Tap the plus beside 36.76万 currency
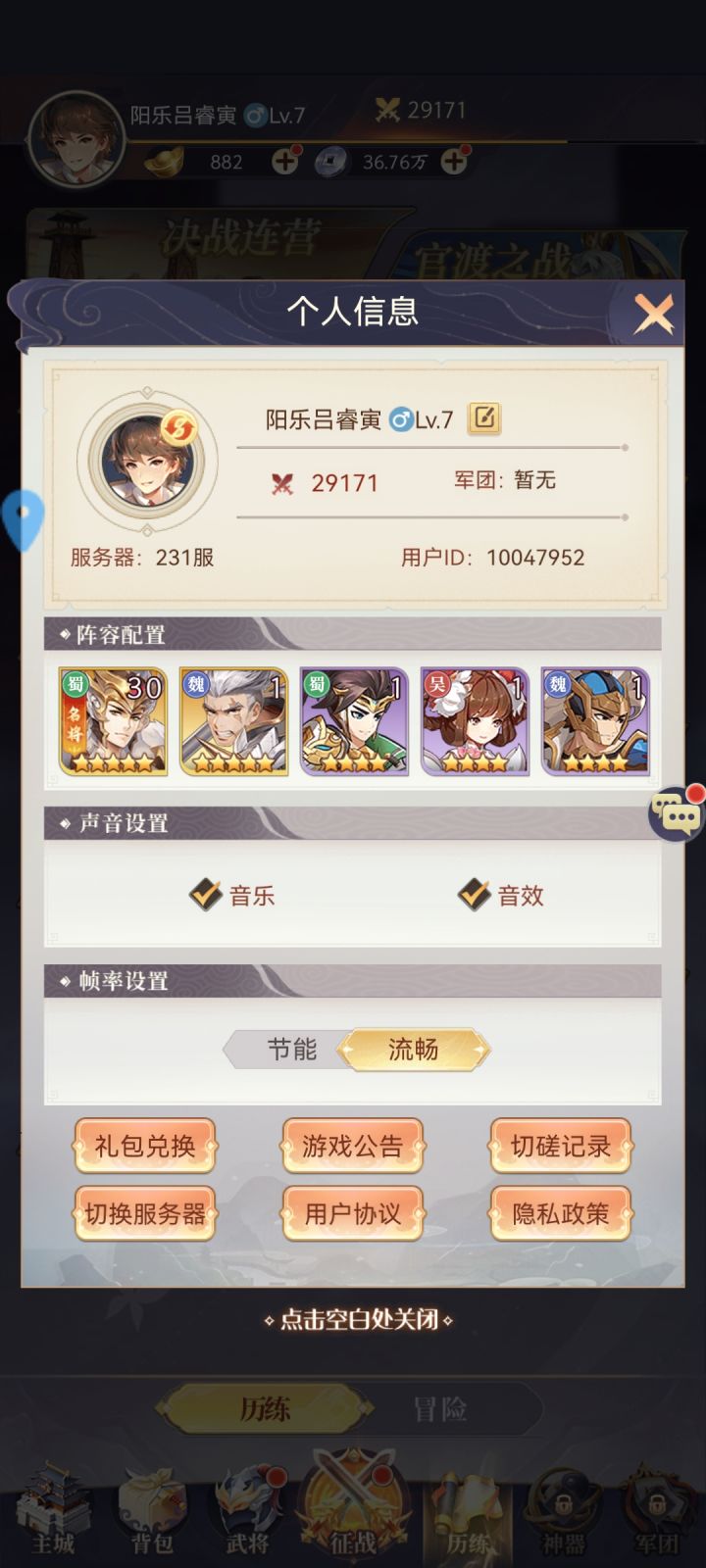706x1568 pixels. point(452,163)
